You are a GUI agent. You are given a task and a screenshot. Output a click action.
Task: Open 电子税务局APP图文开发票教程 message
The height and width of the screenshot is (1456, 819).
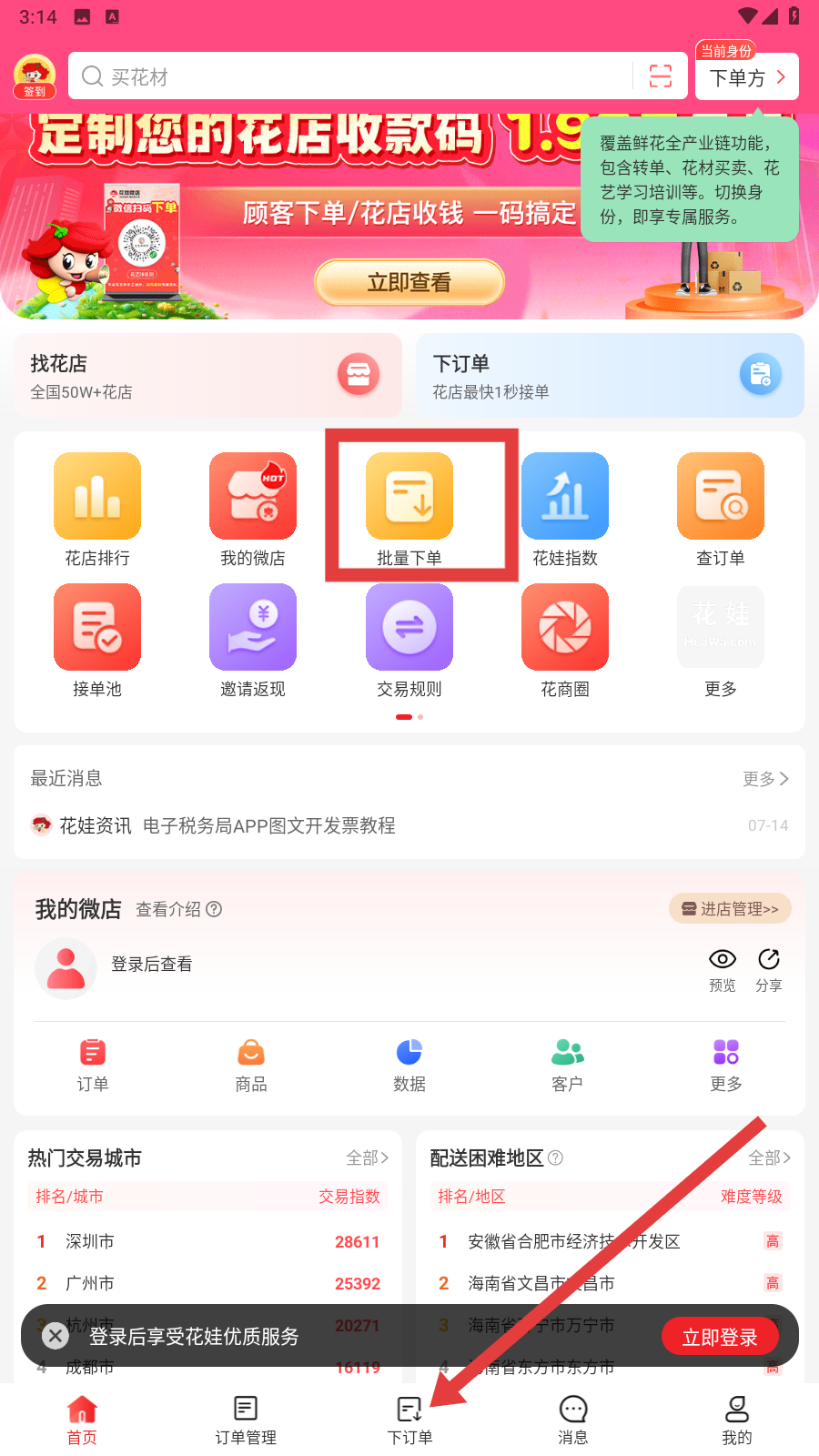[269, 825]
